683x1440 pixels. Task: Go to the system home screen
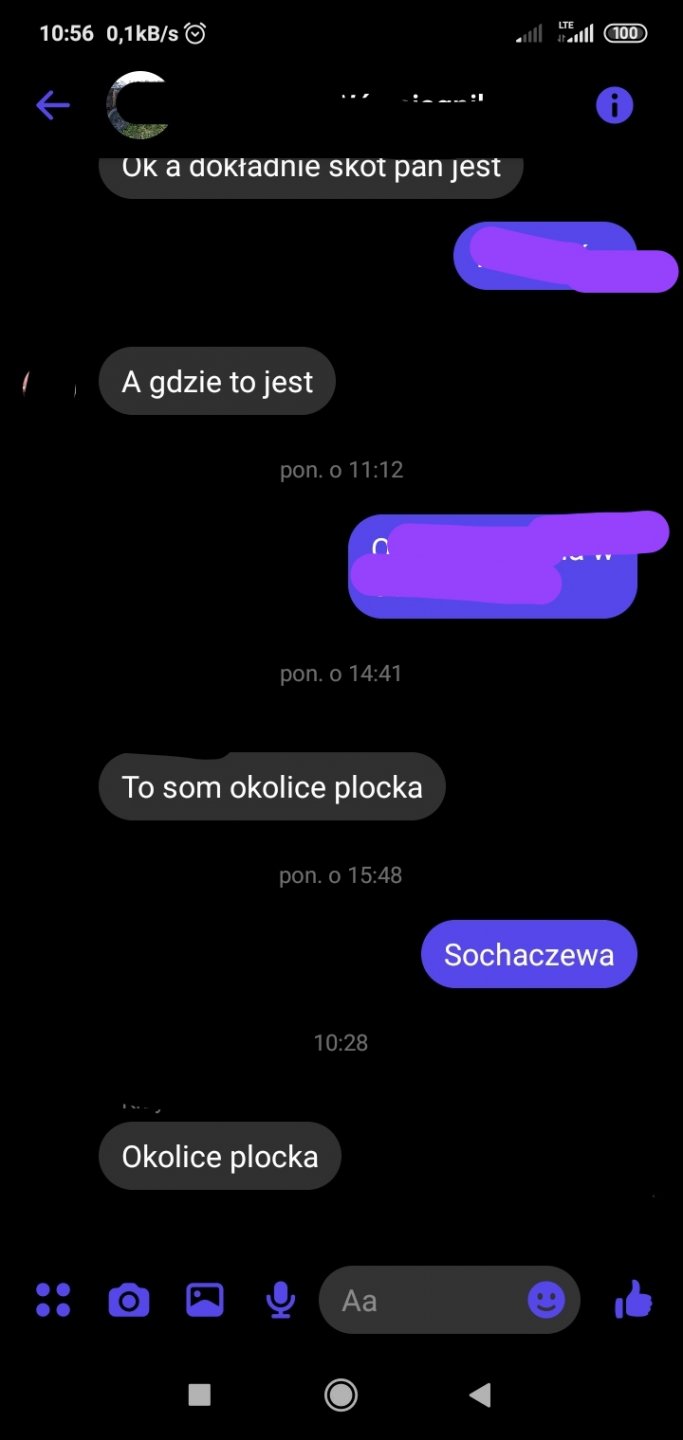pos(341,1395)
